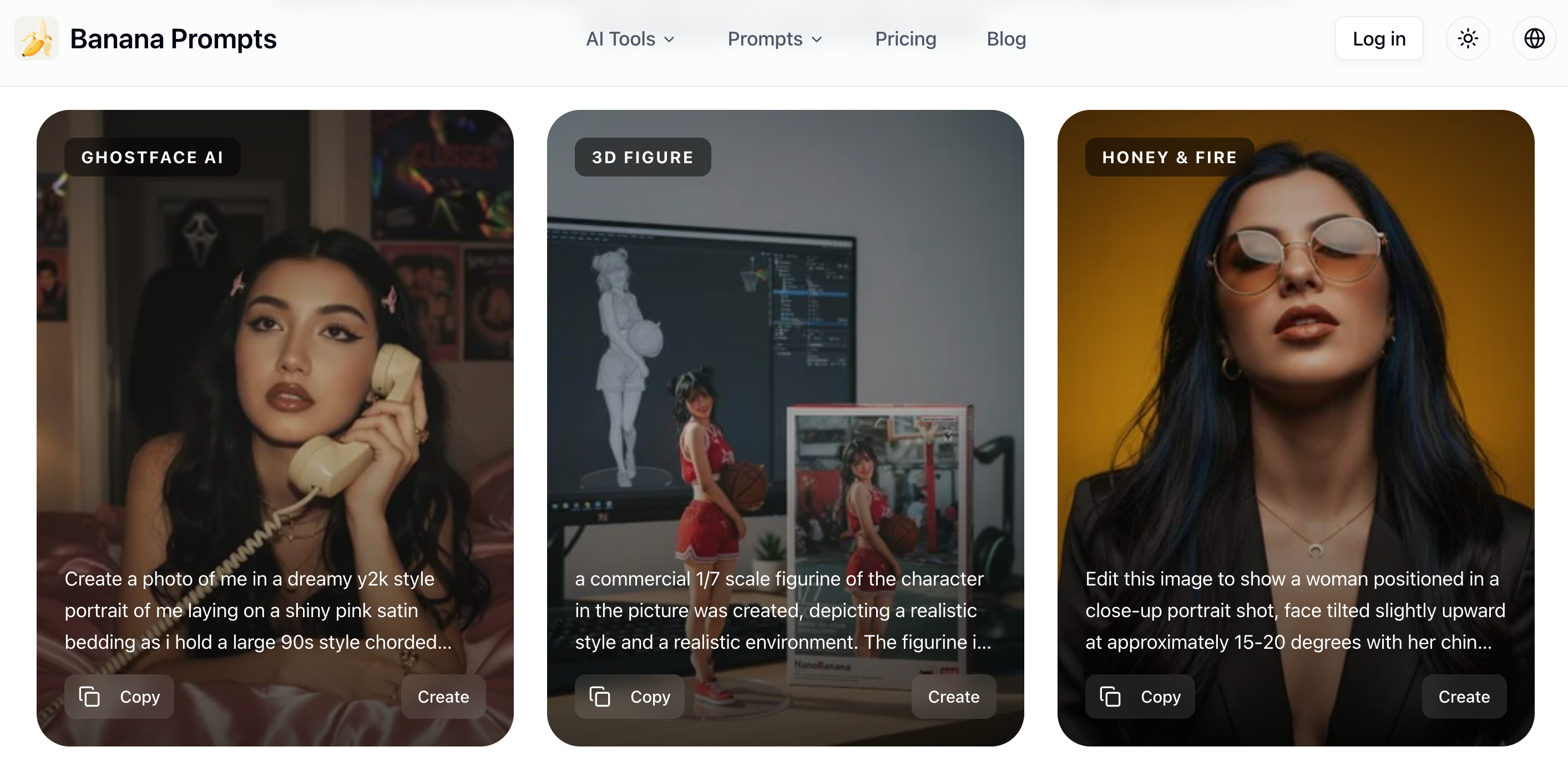1568x767 pixels.
Task: Create with the Ghostface AI prompt
Action: [443, 697]
